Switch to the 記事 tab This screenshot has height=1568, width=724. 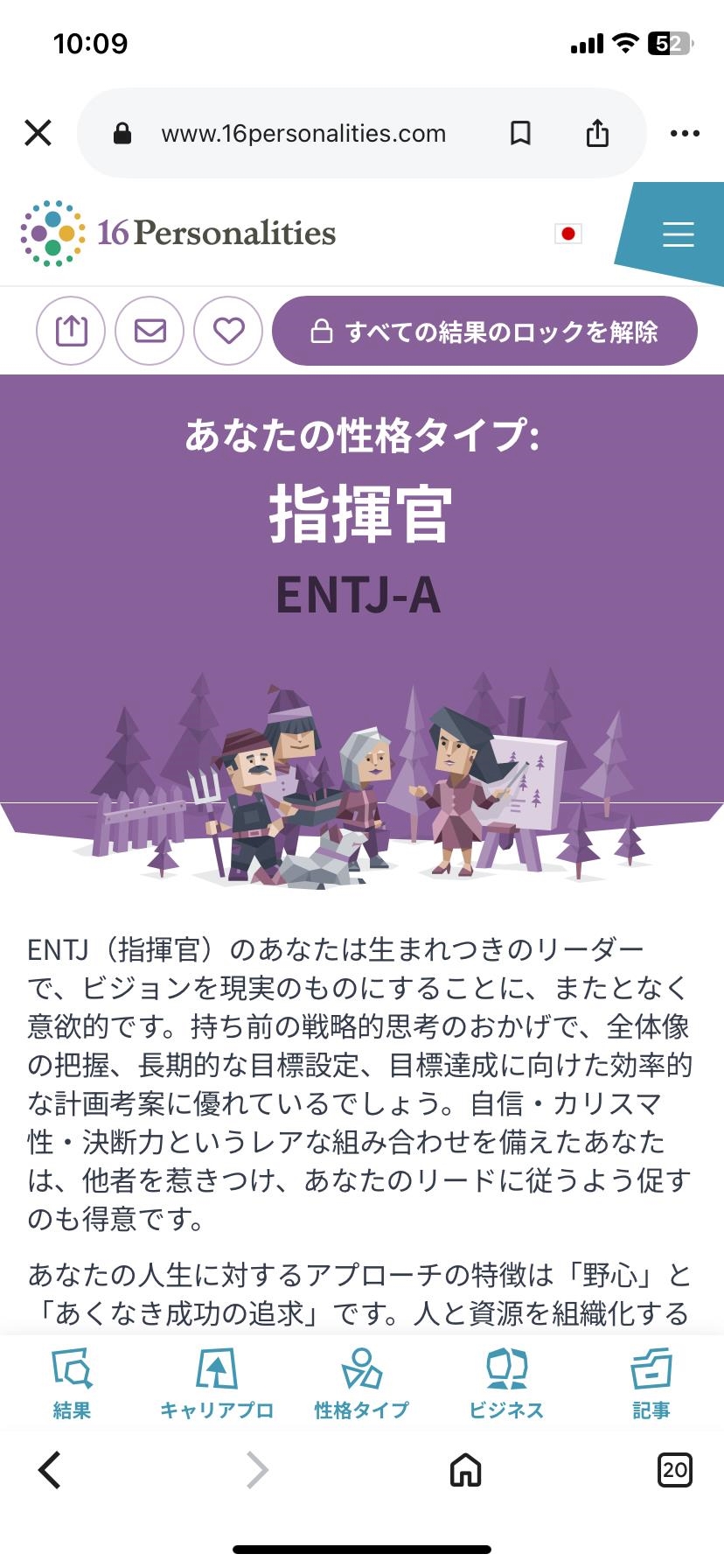click(x=651, y=1383)
